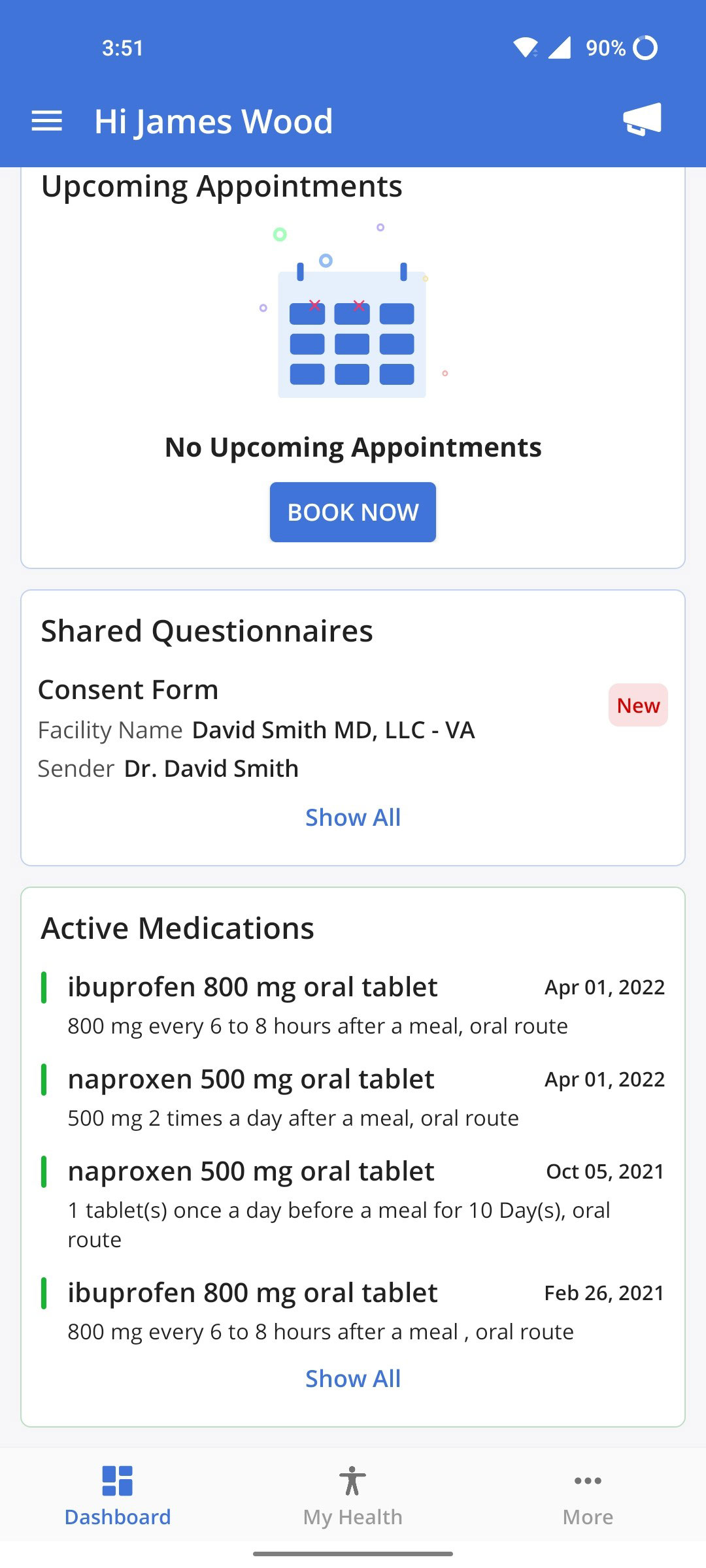706x1568 pixels.
Task: Open Show All under Active Medications
Action: tap(352, 1379)
